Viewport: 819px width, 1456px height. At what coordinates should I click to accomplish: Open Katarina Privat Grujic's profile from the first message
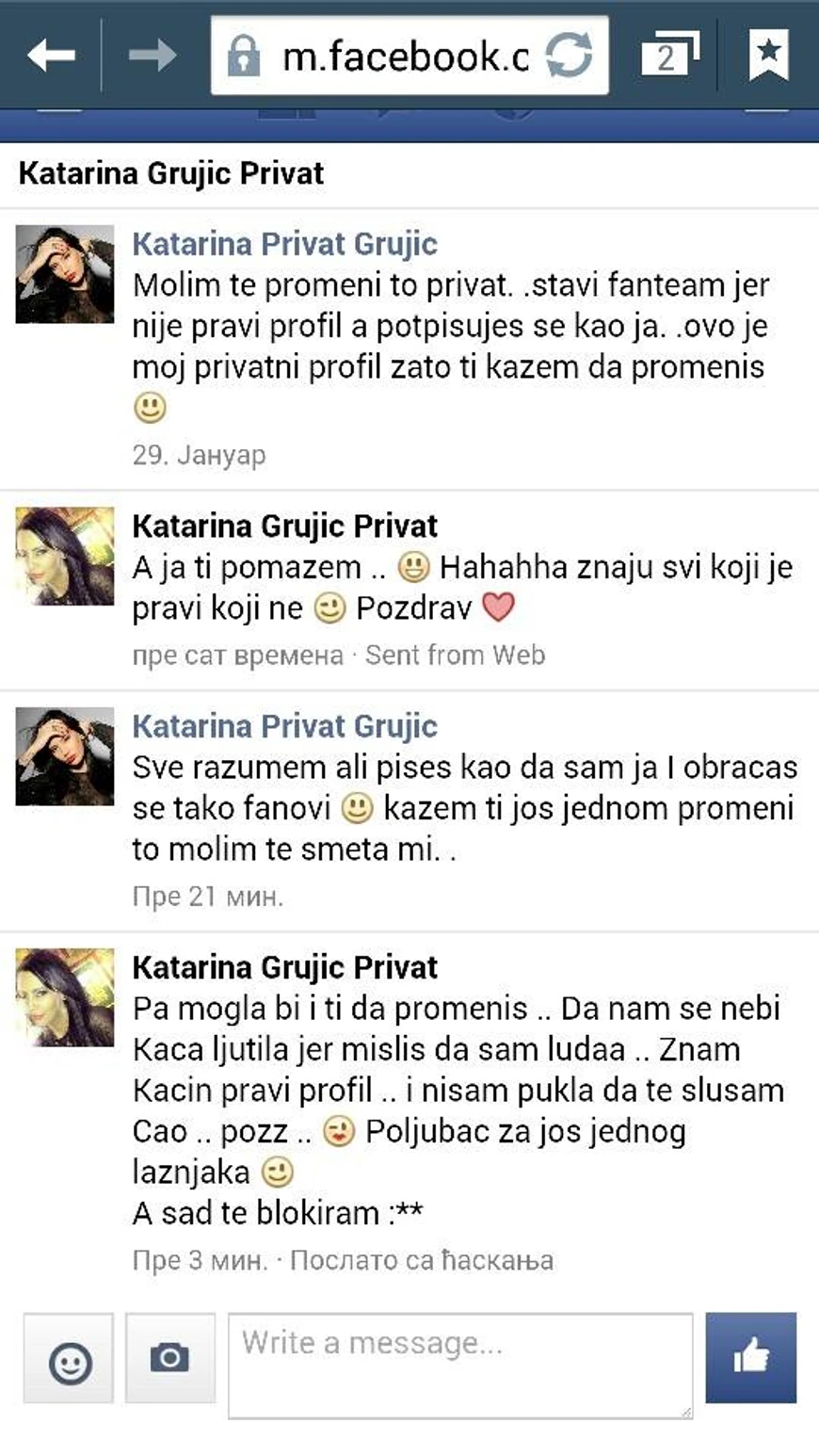(284, 244)
